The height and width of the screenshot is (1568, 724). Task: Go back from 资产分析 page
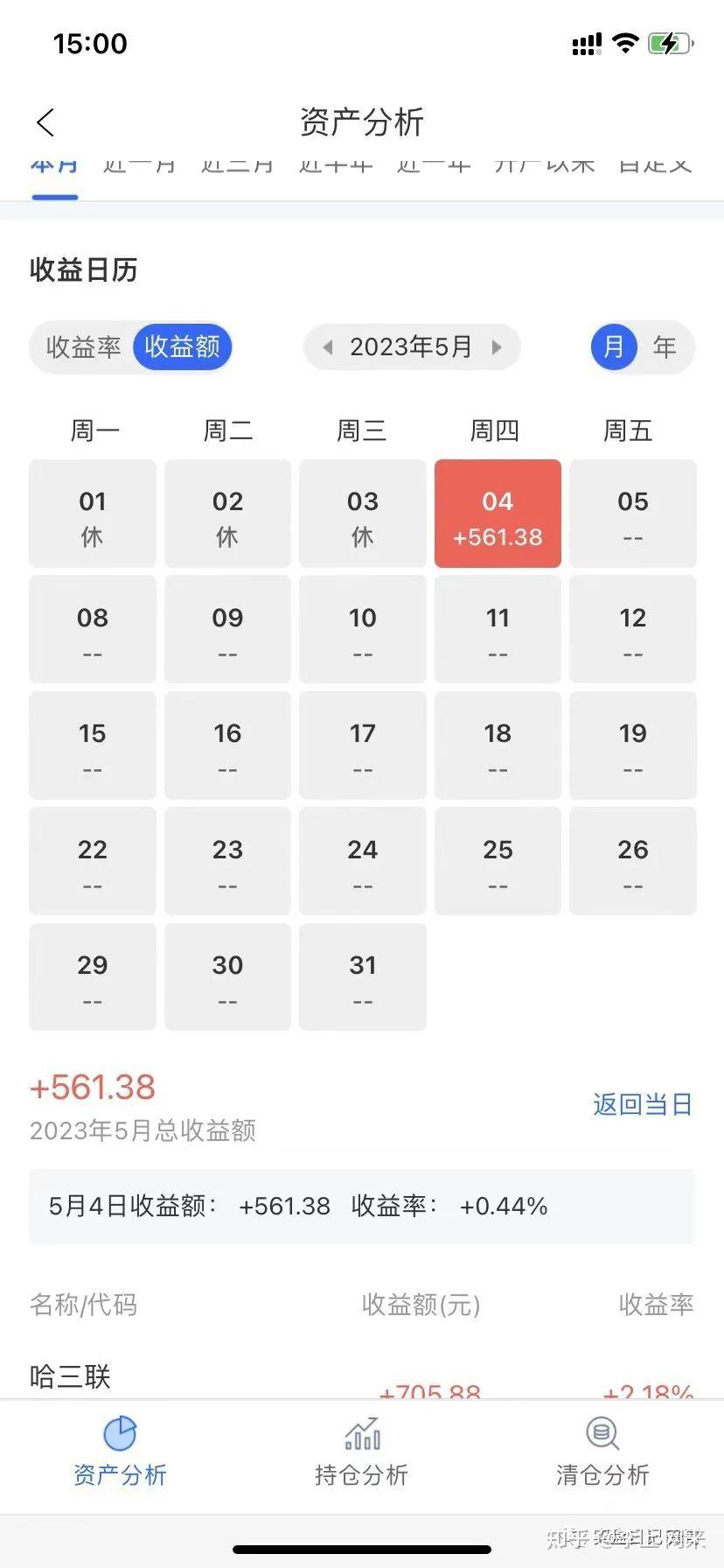click(x=46, y=122)
